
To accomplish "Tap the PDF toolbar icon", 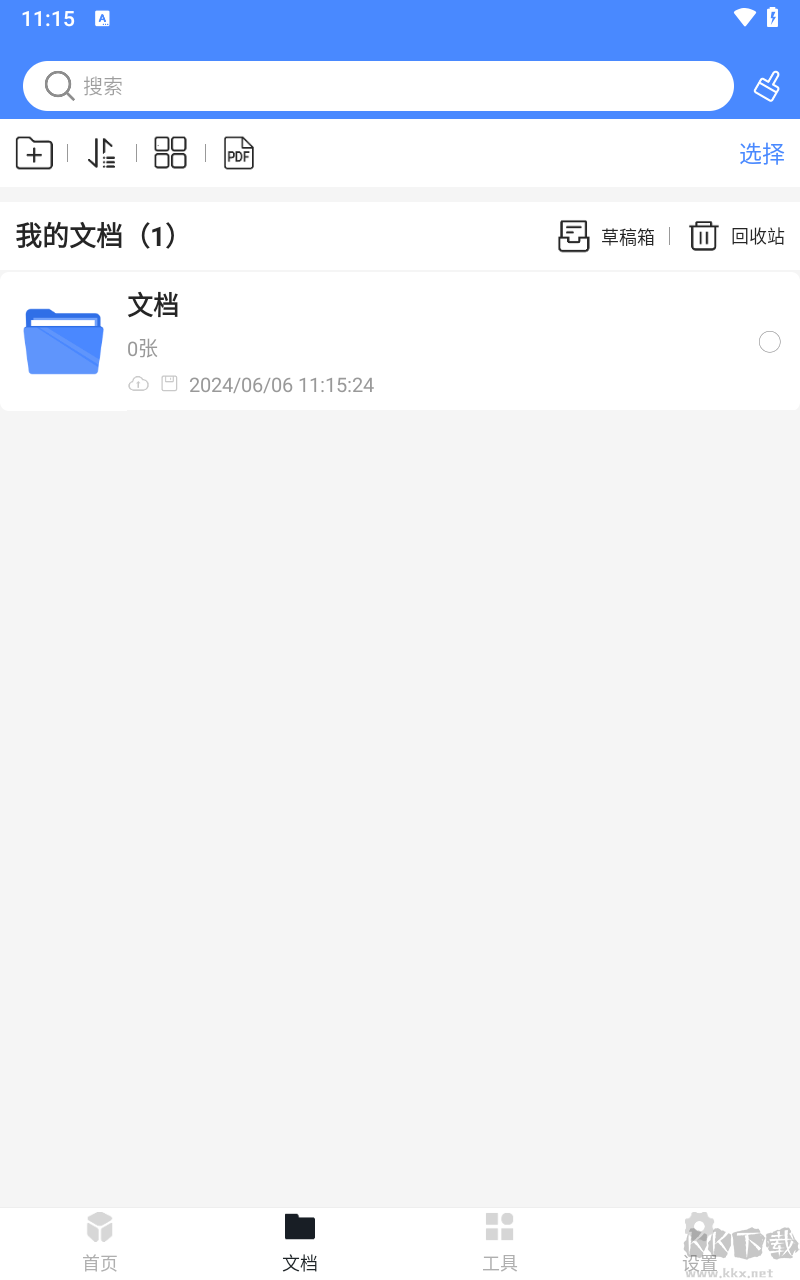I will click(238, 153).
